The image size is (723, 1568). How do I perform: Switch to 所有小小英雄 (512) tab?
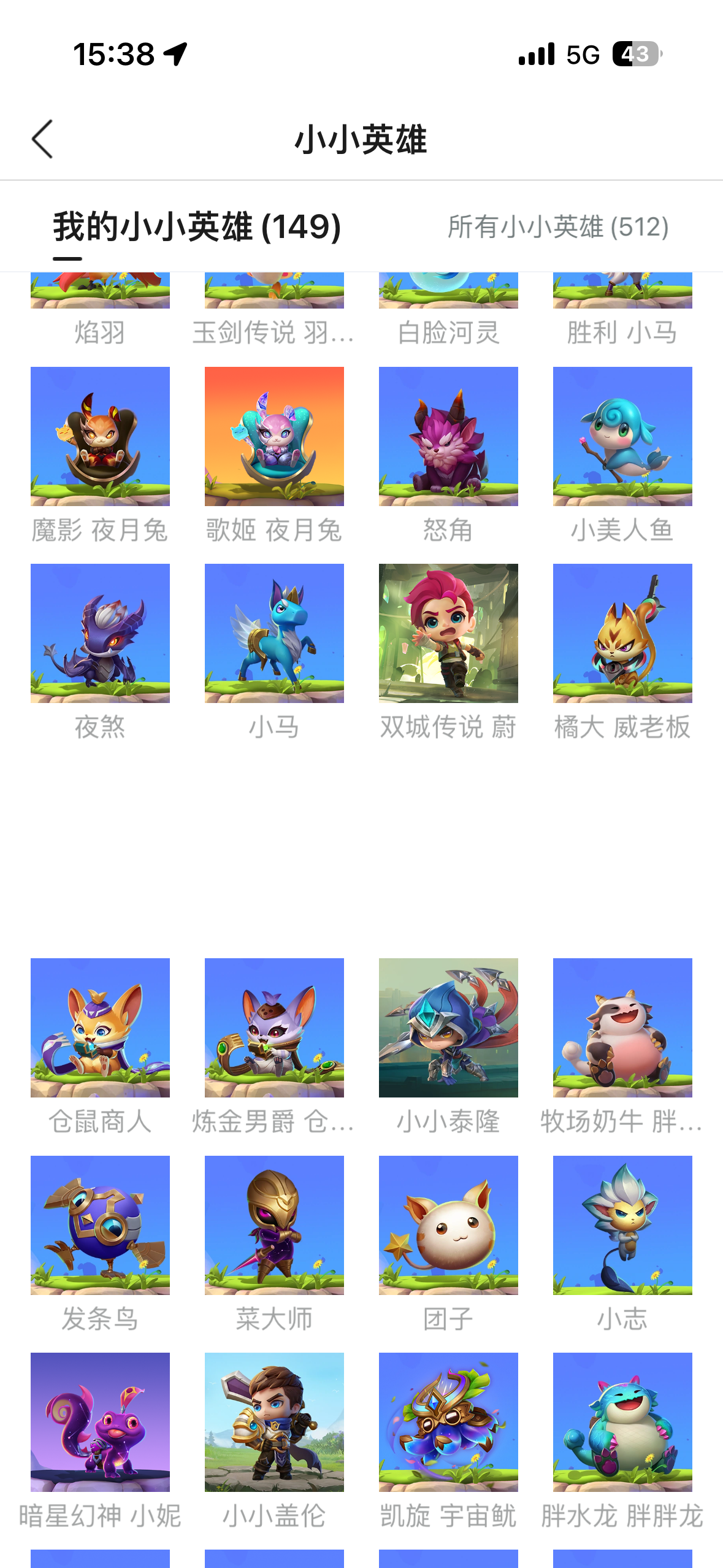point(558,227)
